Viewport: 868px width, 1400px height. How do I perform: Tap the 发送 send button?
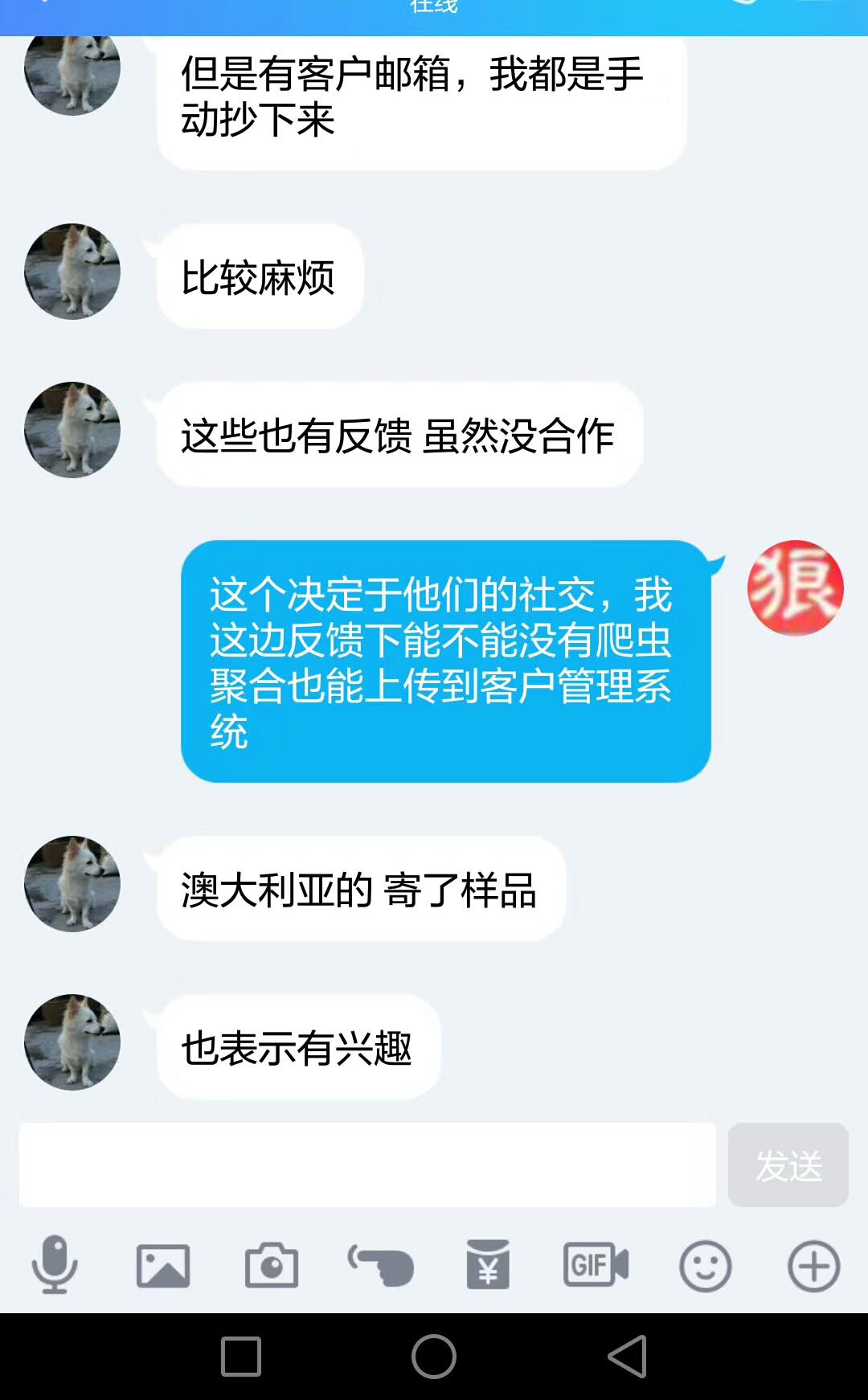pos(788,1165)
